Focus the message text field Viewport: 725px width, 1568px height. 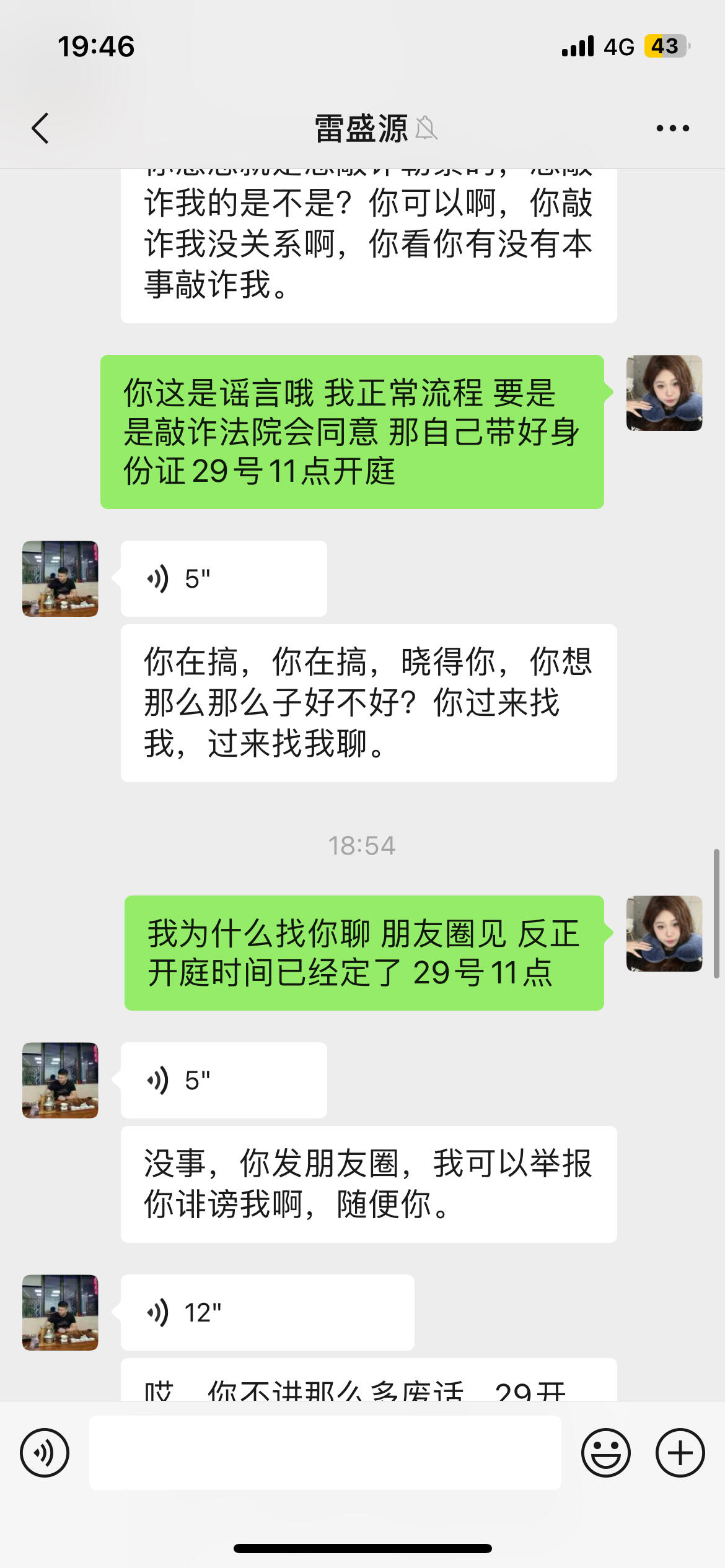[325, 1452]
